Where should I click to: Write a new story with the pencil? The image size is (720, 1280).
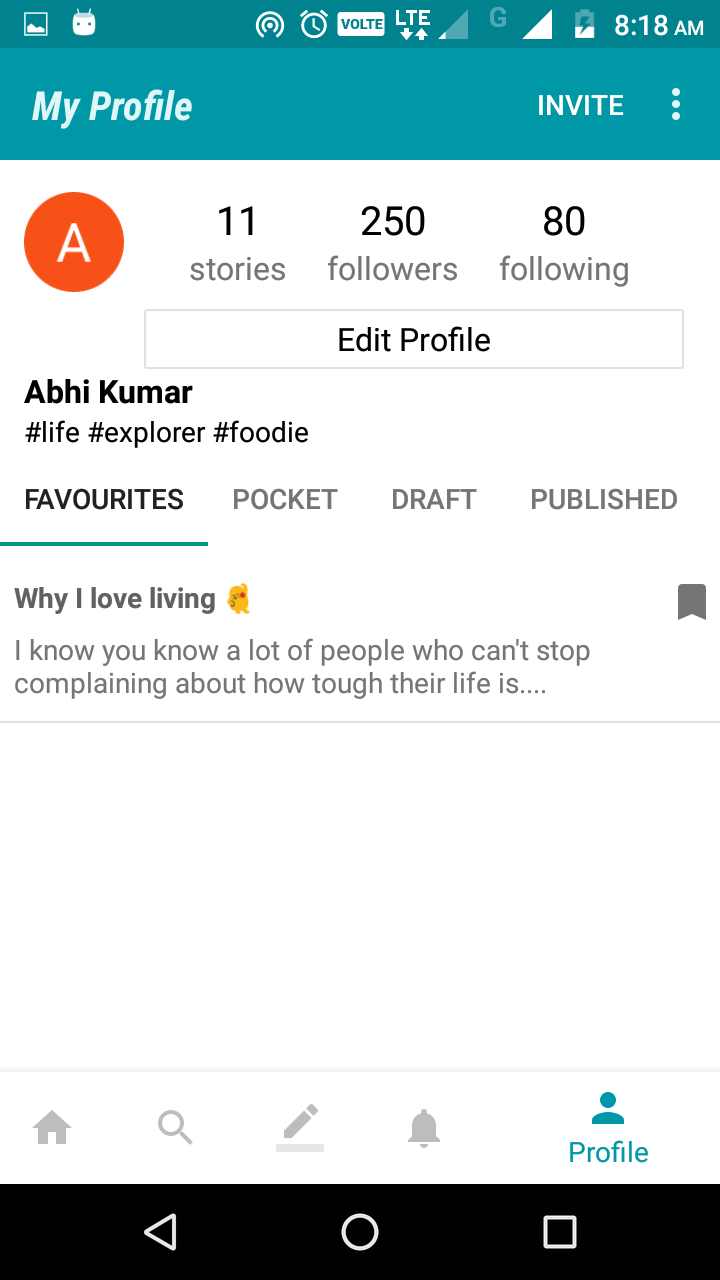pos(300,1126)
